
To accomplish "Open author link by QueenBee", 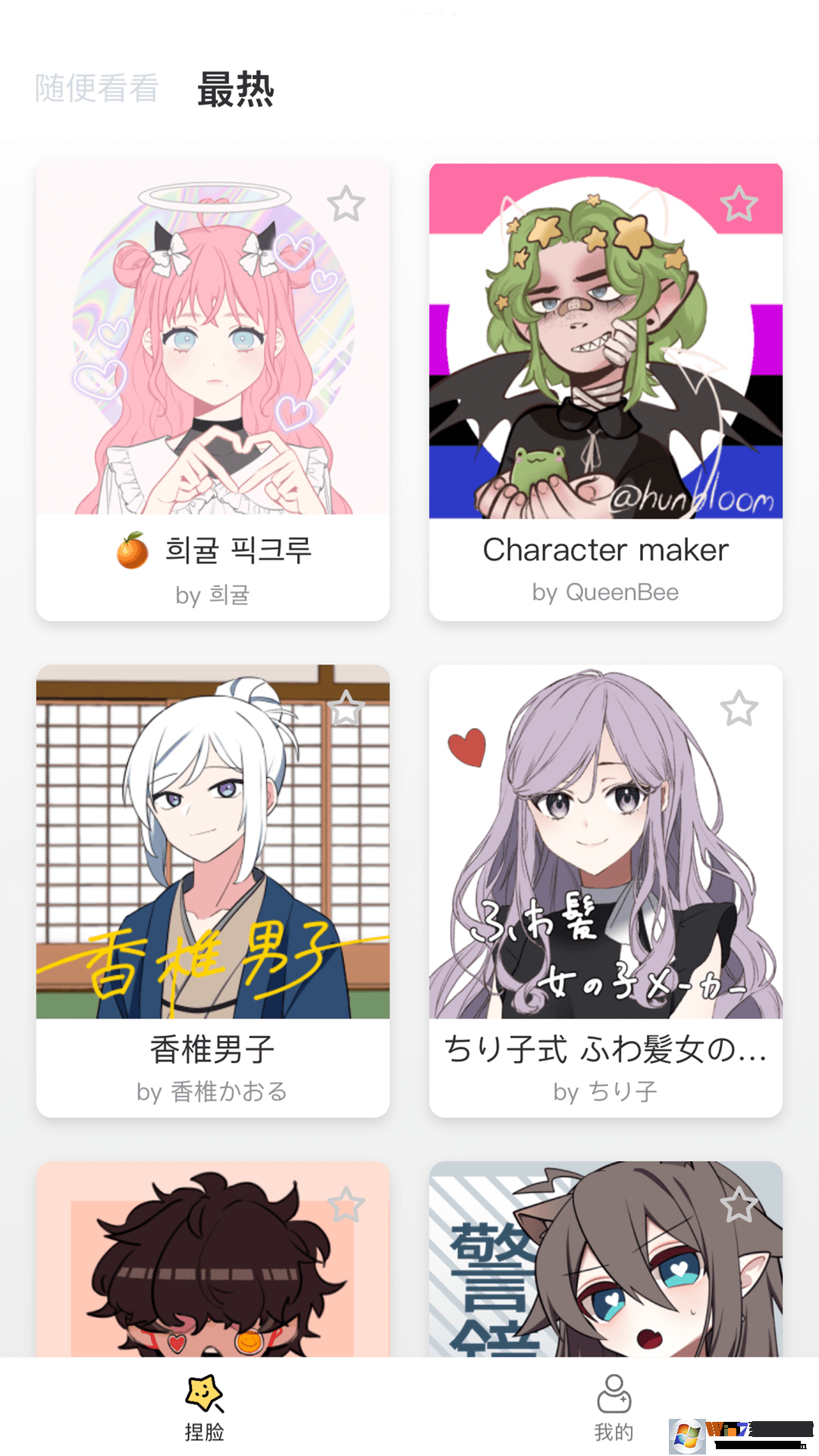I will (x=605, y=592).
